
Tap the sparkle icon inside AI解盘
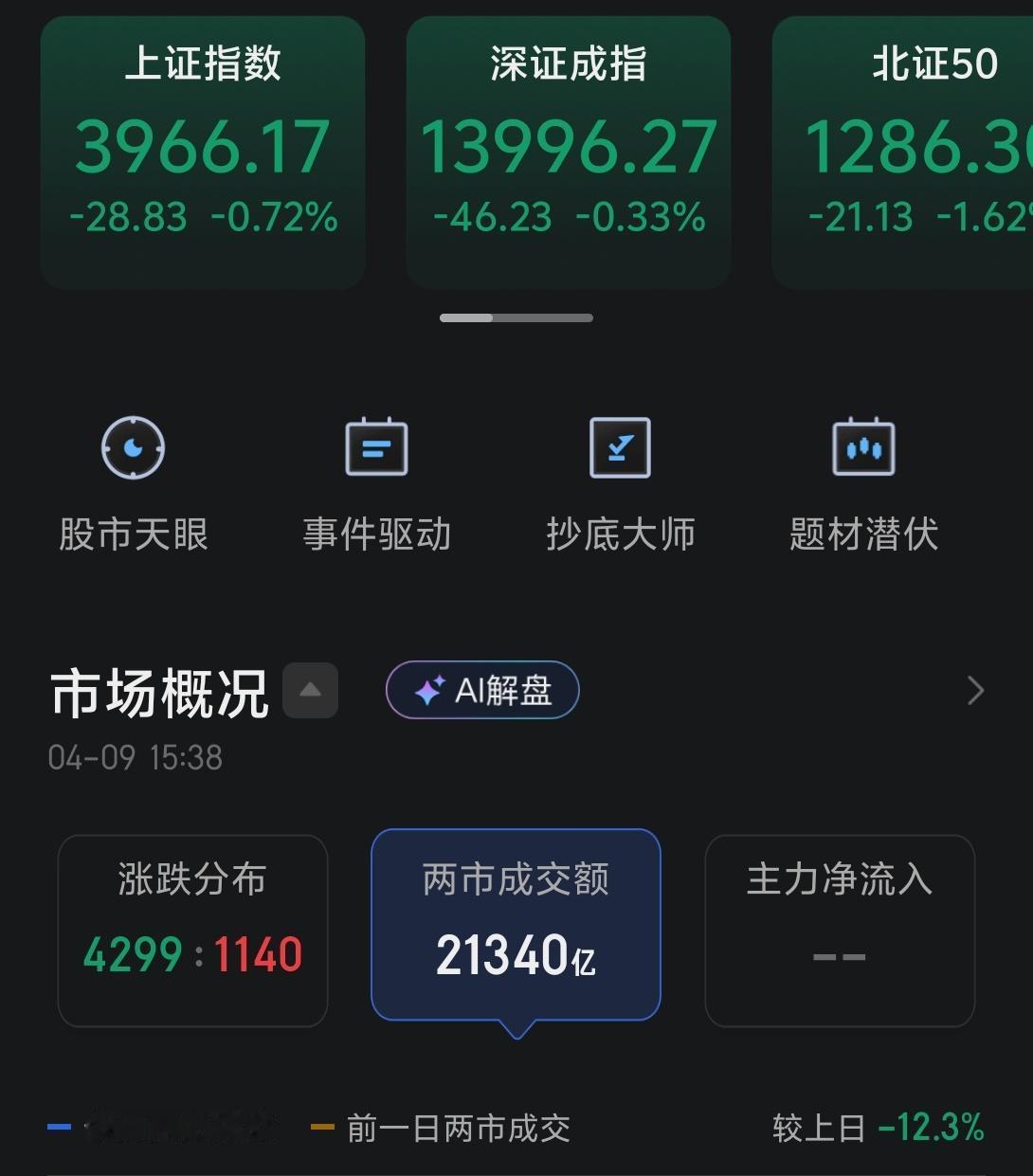click(x=429, y=690)
